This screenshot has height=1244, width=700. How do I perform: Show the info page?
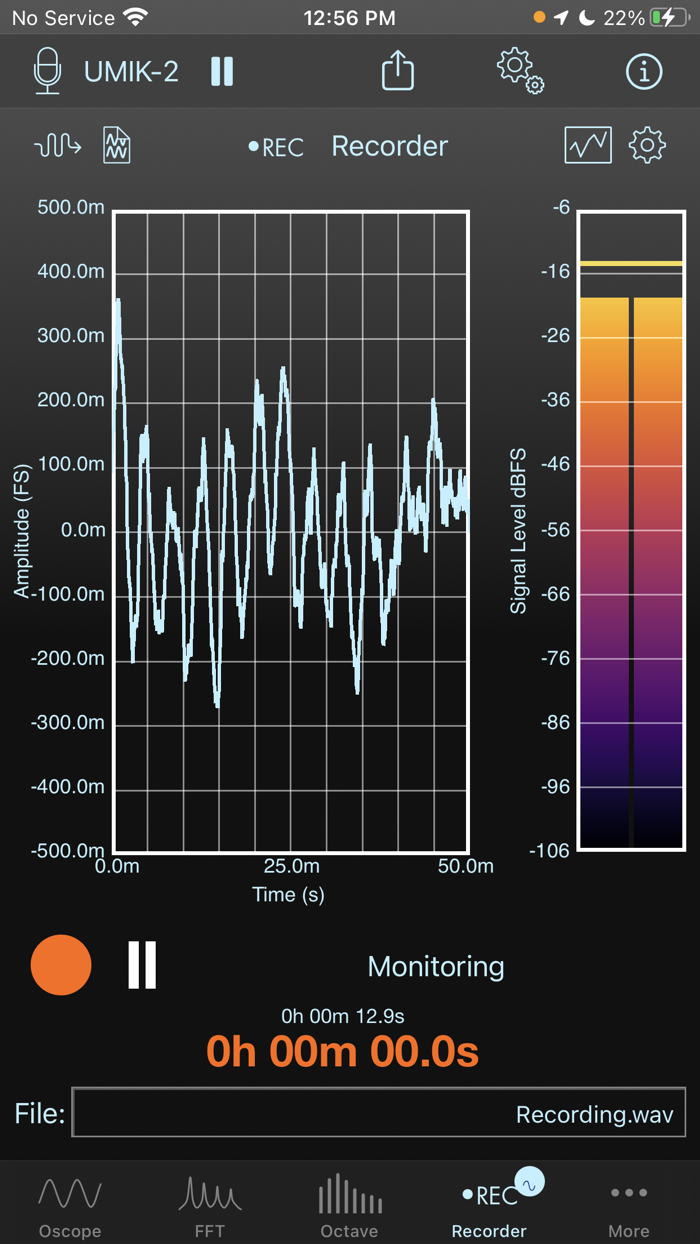point(644,72)
